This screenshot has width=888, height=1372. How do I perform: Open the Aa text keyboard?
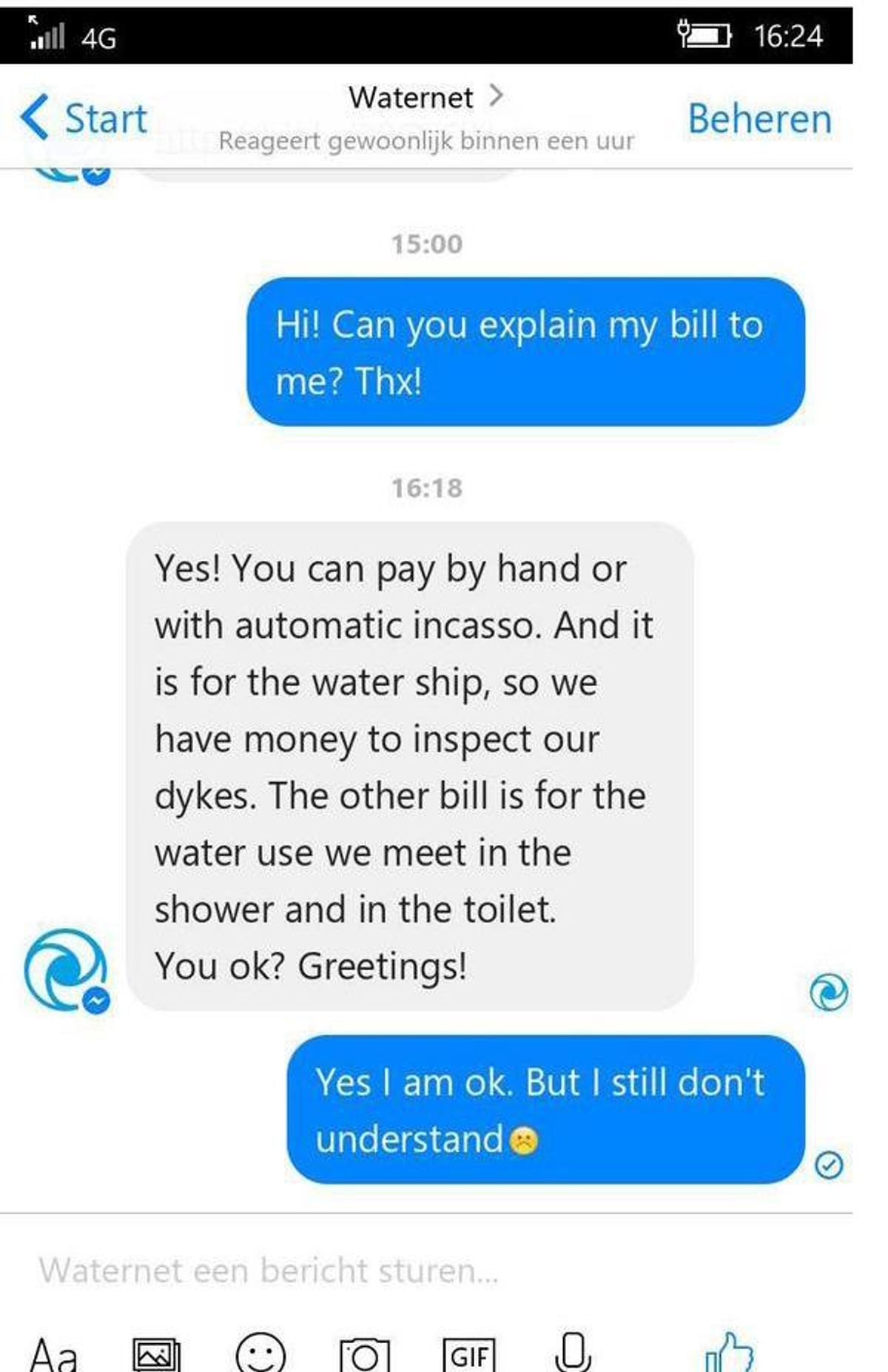[53, 1354]
